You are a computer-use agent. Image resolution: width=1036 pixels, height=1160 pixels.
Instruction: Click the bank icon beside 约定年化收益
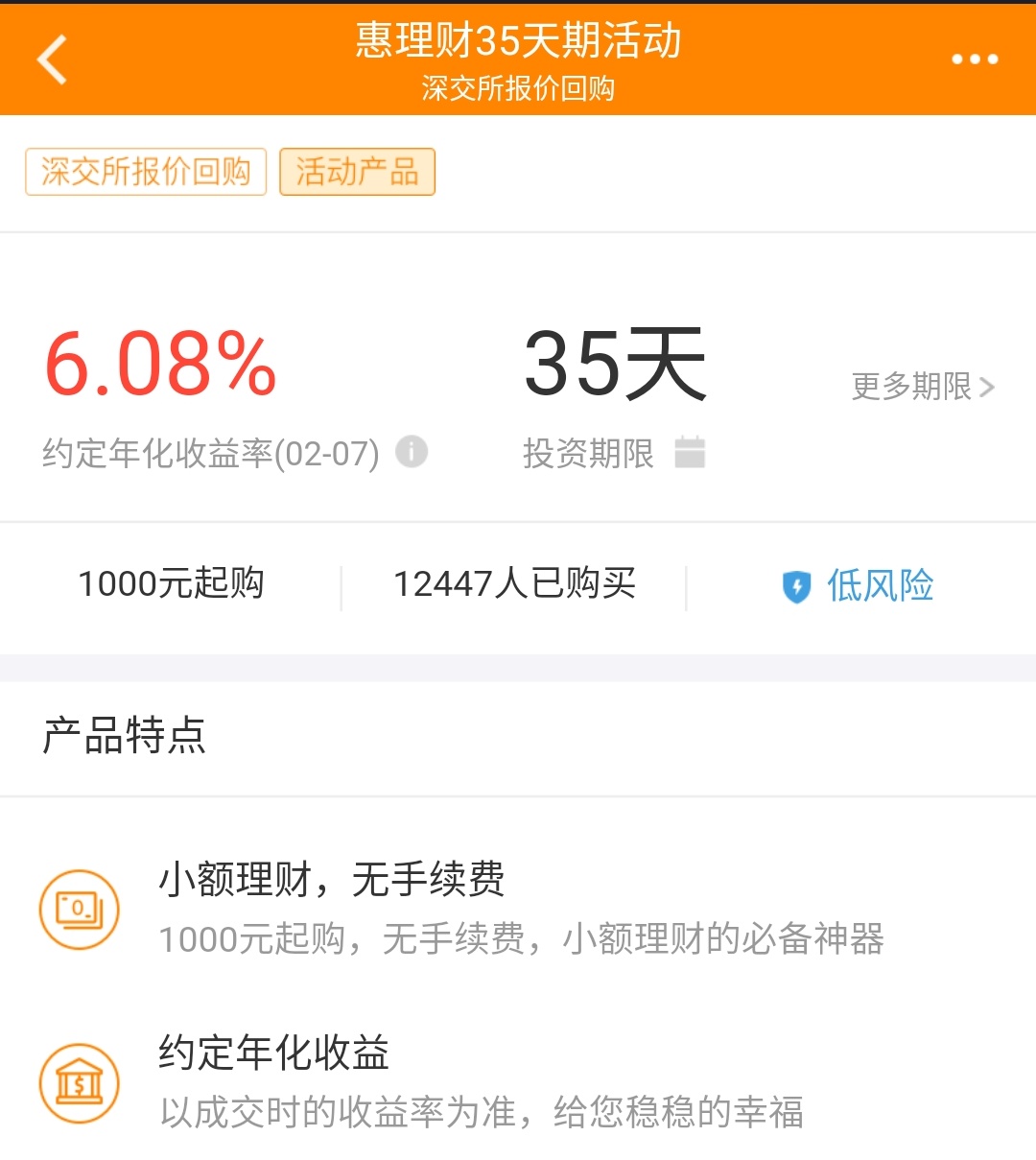[x=79, y=1082]
